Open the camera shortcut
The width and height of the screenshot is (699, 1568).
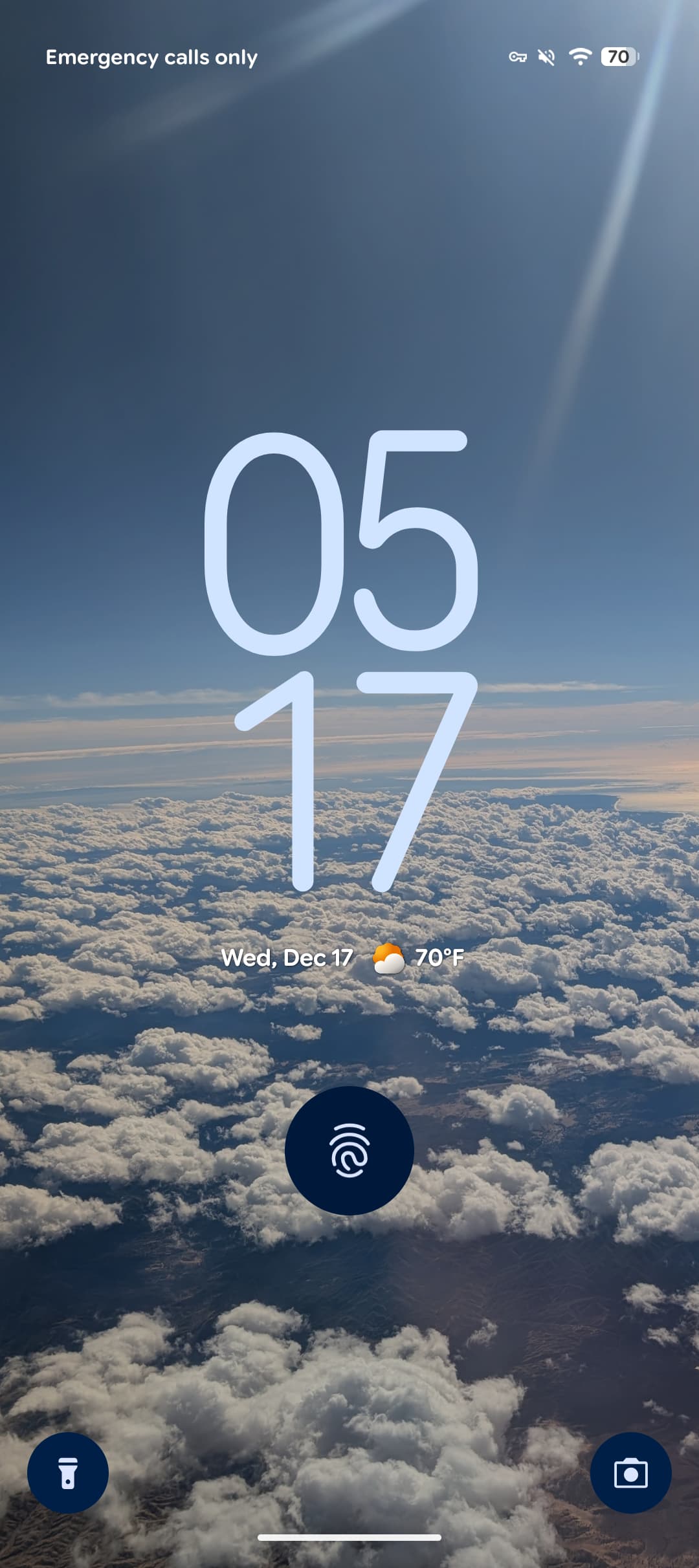[x=630, y=1473]
